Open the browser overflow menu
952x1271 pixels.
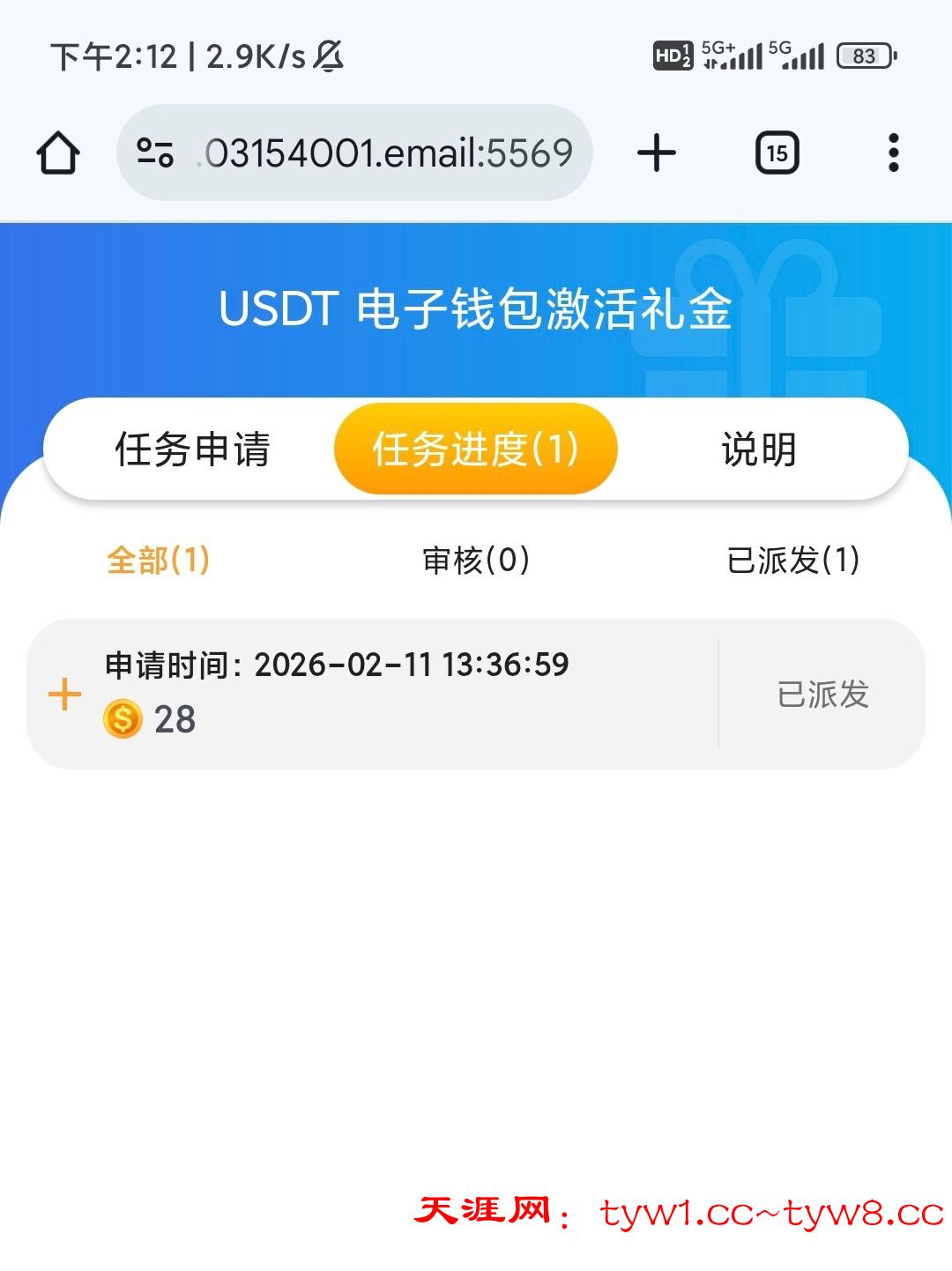pyautogui.click(x=893, y=153)
